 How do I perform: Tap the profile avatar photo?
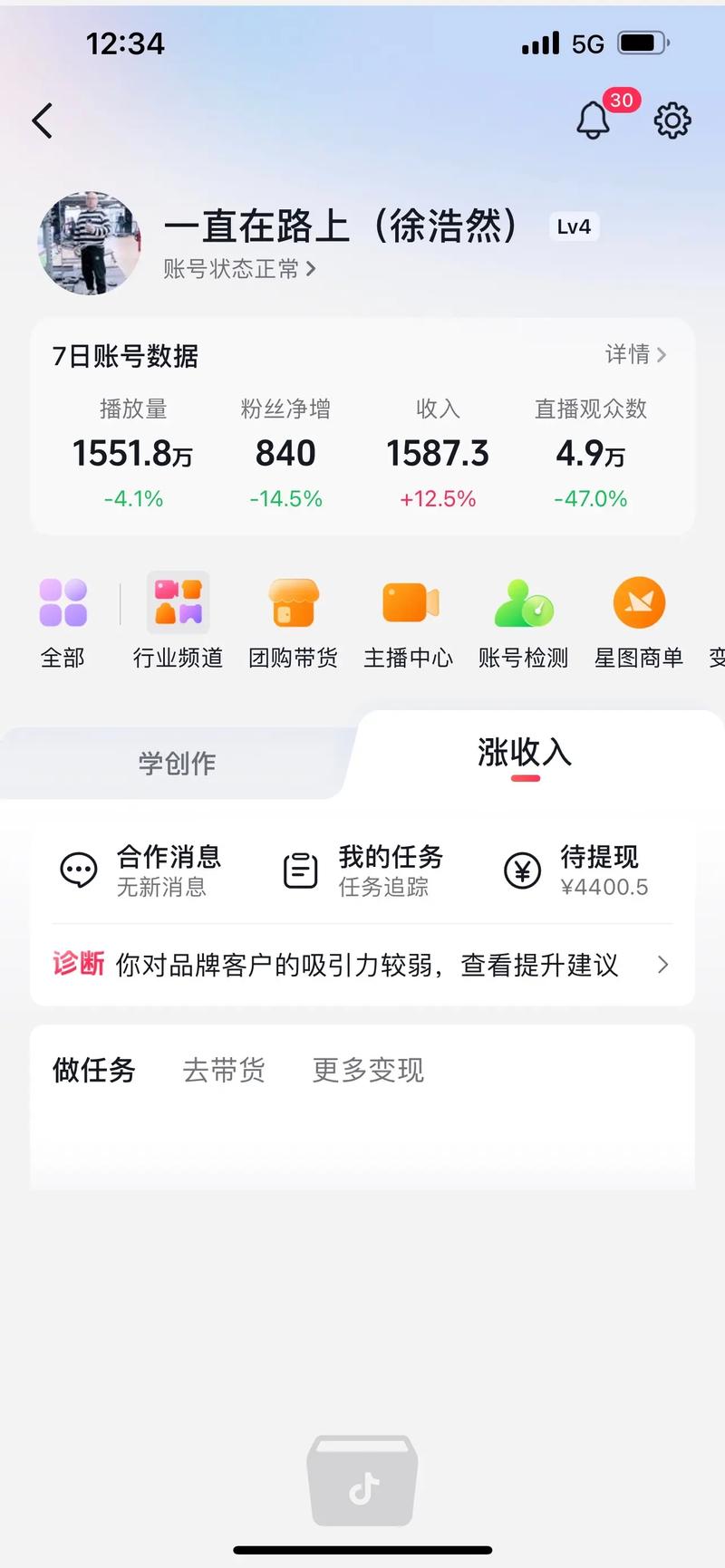(x=89, y=243)
